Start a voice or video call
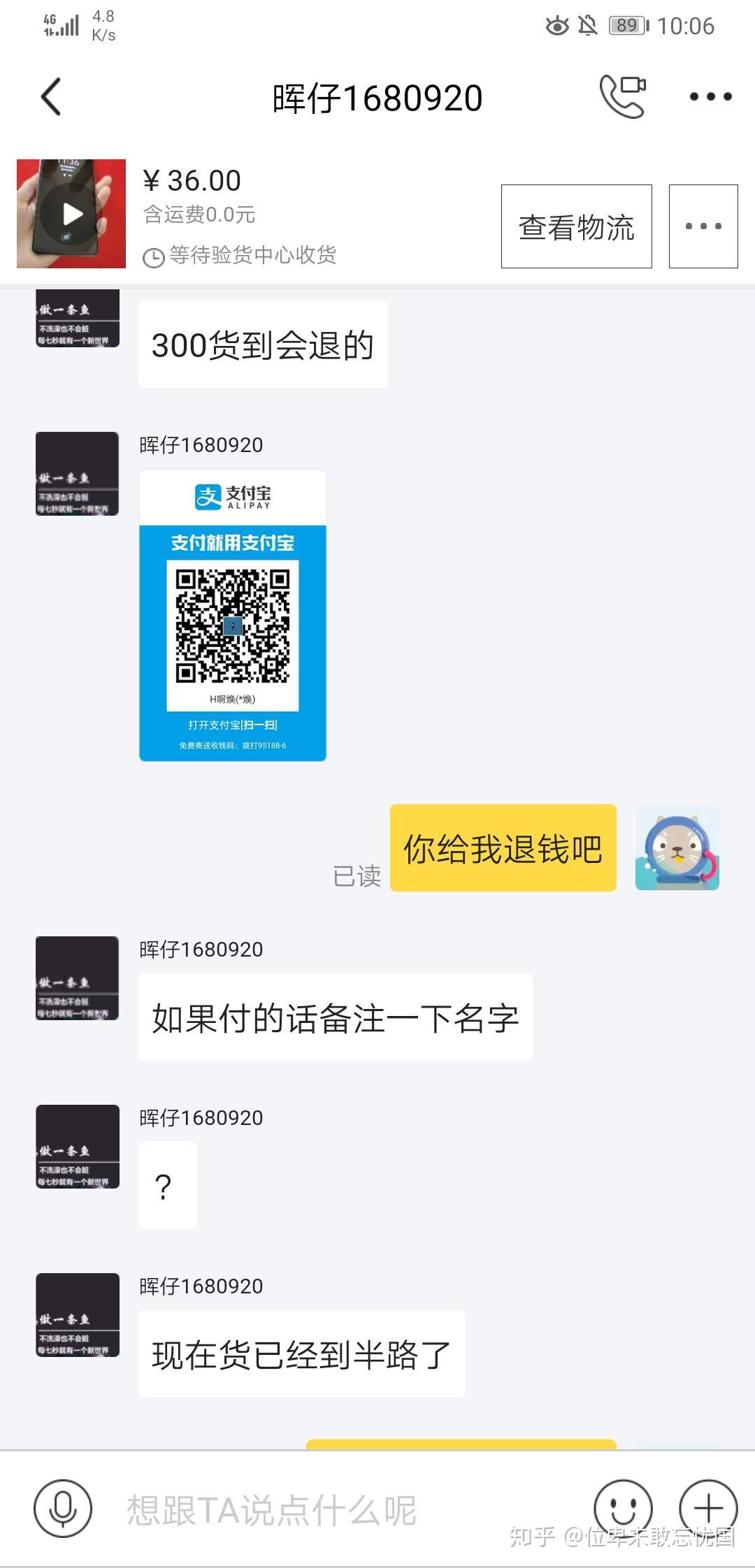This screenshot has height=1568, width=755. click(622, 96)
